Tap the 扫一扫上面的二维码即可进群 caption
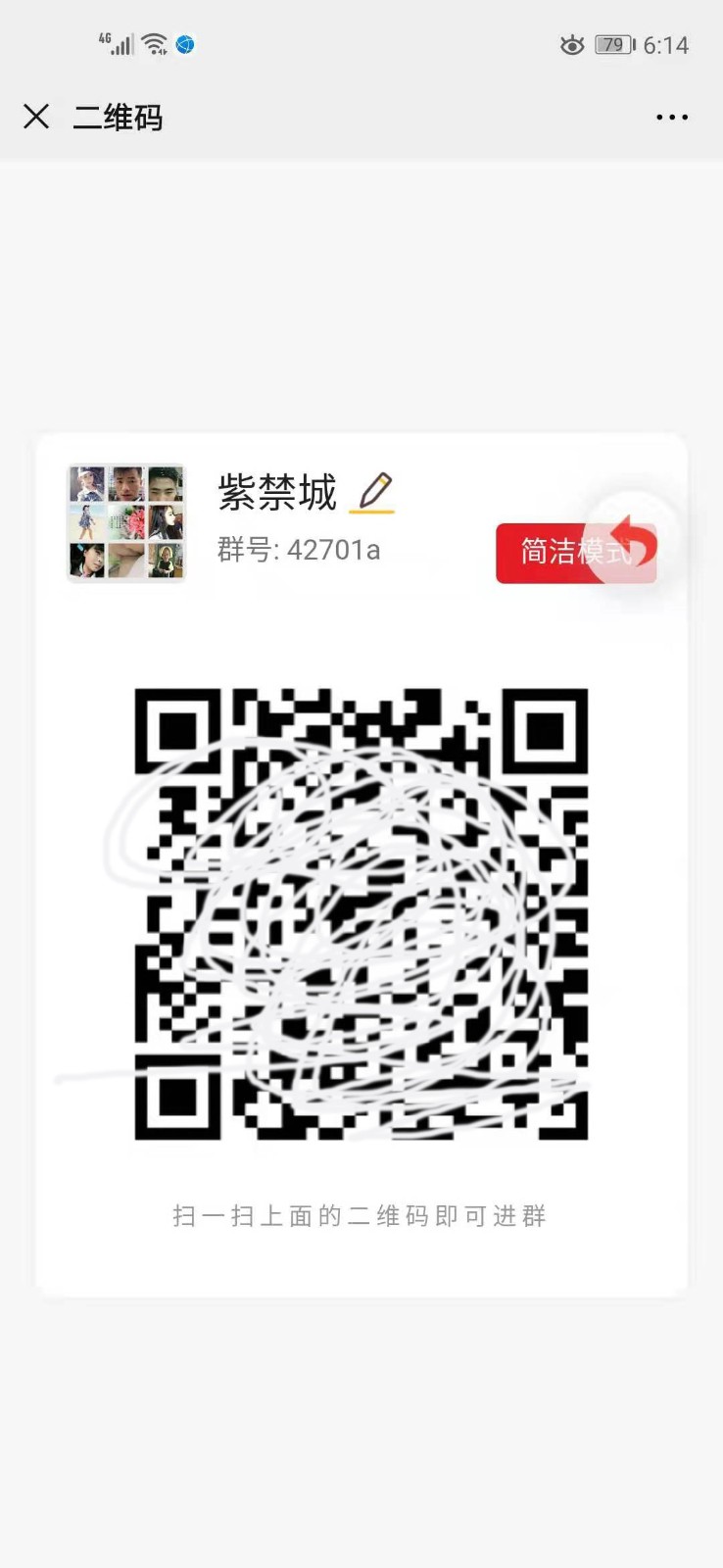The width and height of the screenshot is (723, 1568). [361, 1215]
